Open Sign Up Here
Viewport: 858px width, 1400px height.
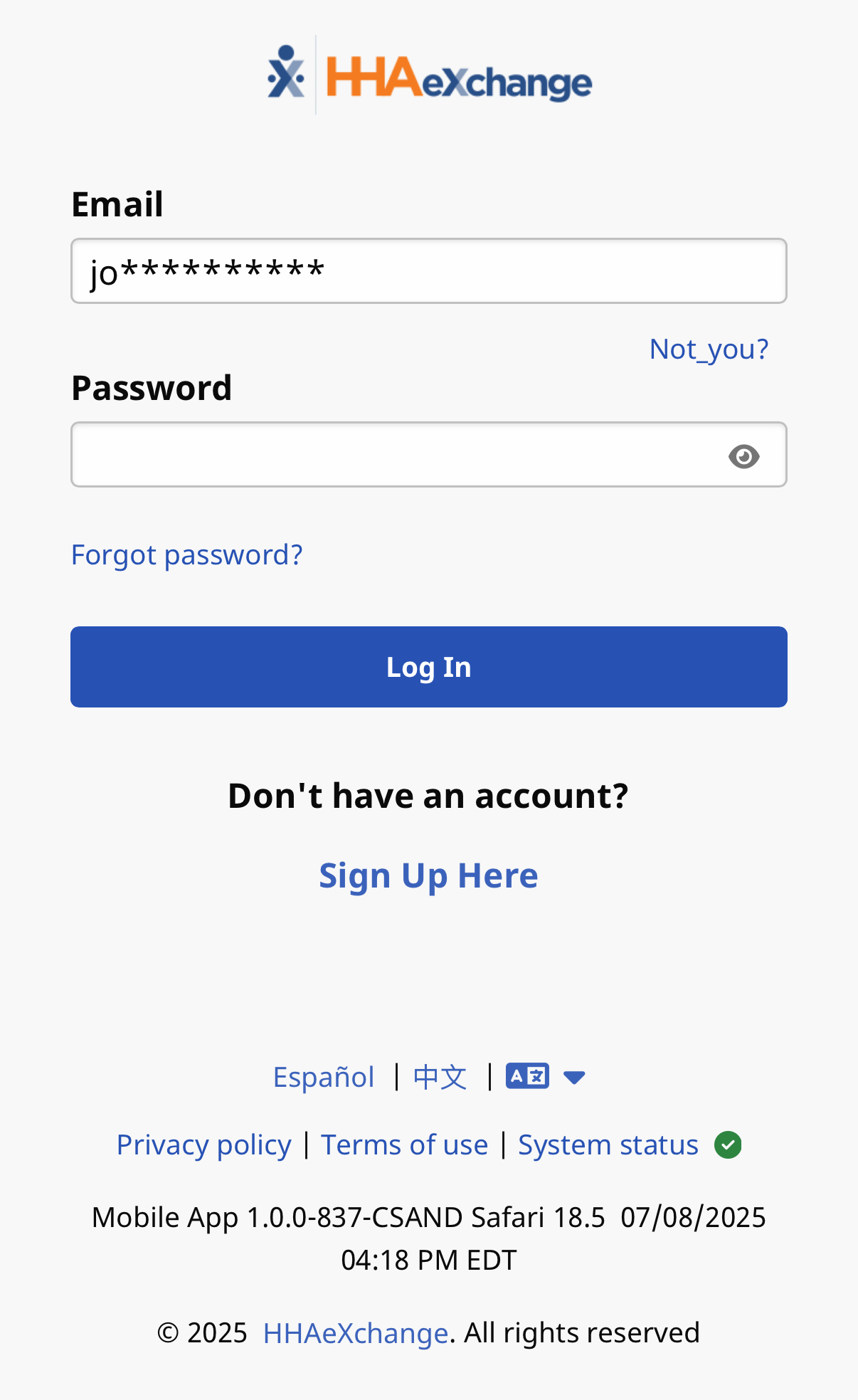(428, 875)
